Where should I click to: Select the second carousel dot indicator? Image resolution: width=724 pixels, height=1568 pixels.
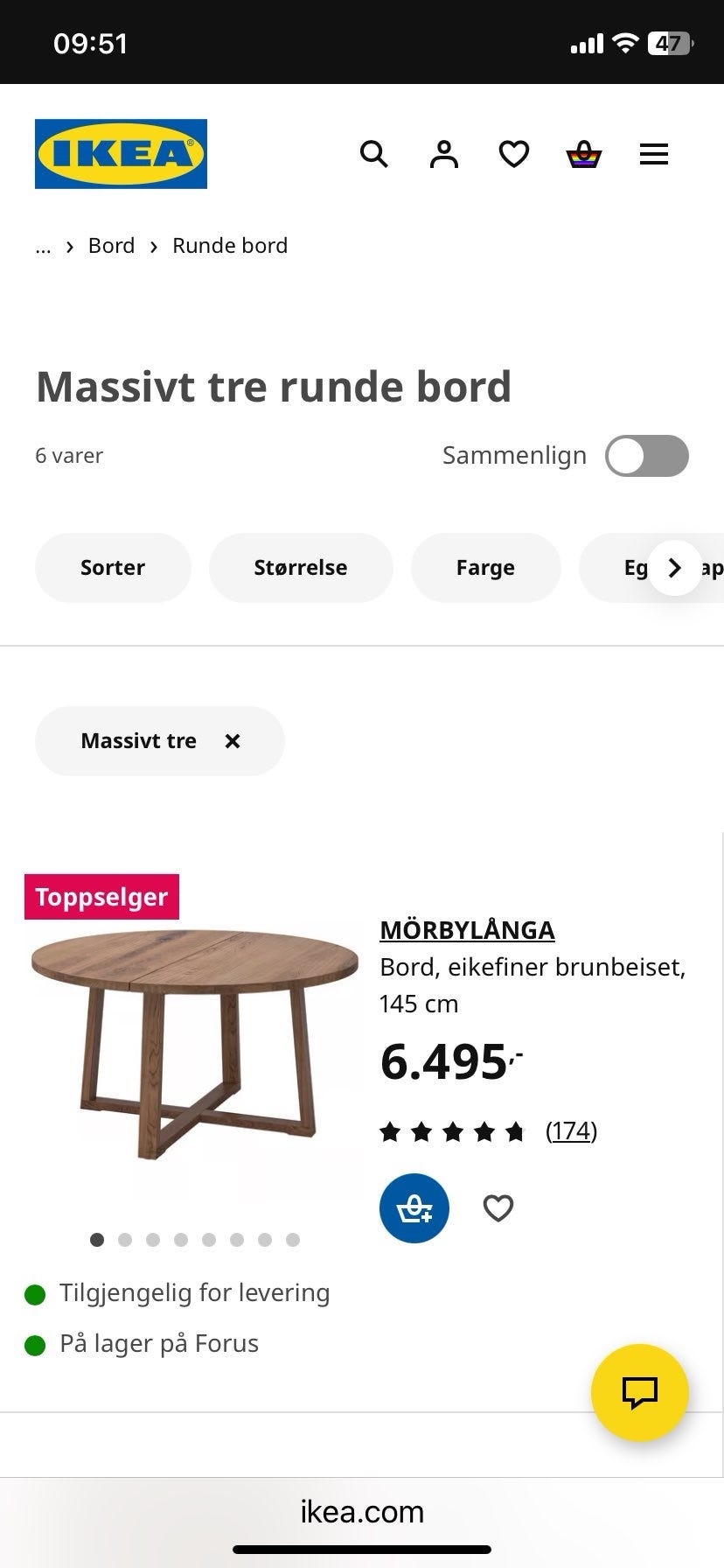click(x=125, y=1240)
